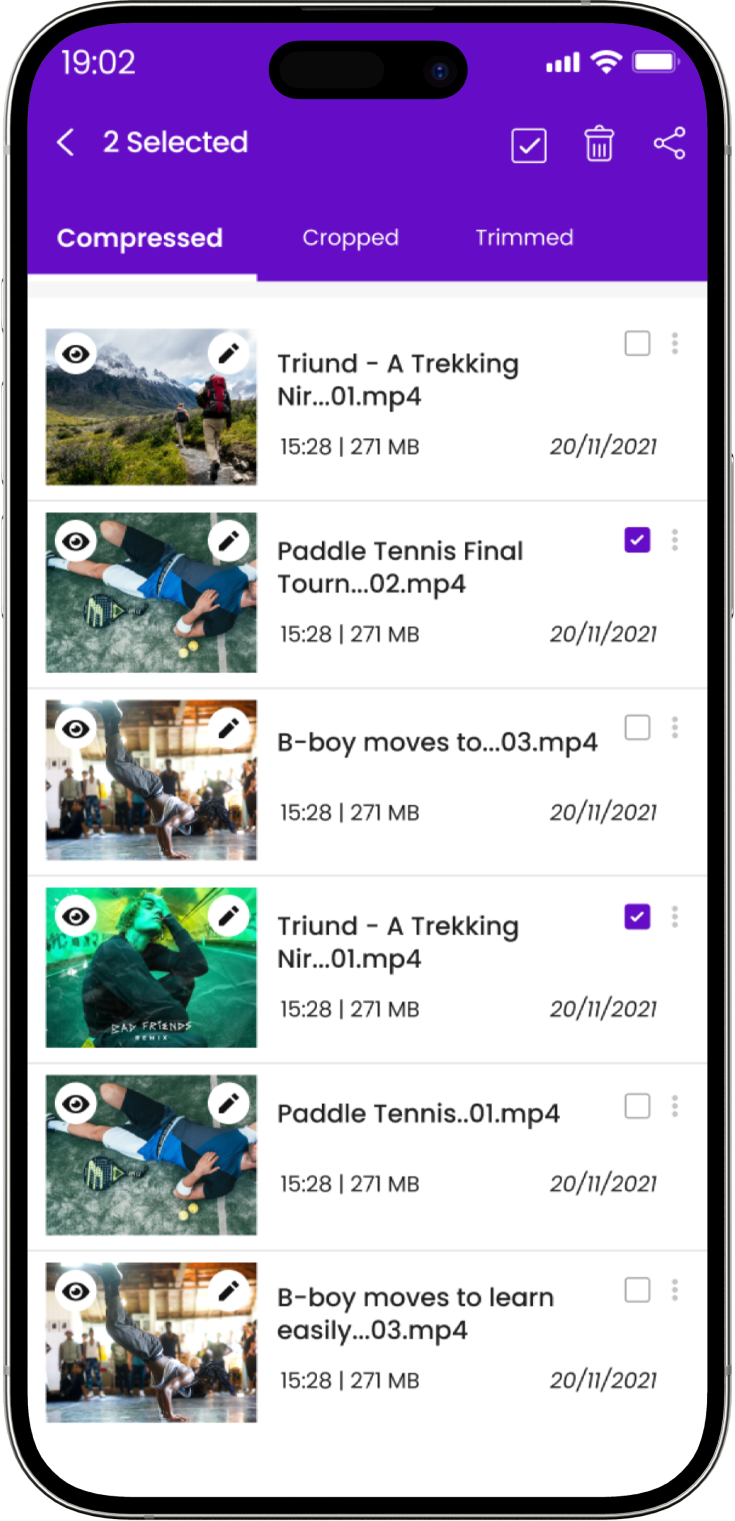Select all videos with the checkmark icon
The image size is (735, 1521).
click(x=529, y=145)
